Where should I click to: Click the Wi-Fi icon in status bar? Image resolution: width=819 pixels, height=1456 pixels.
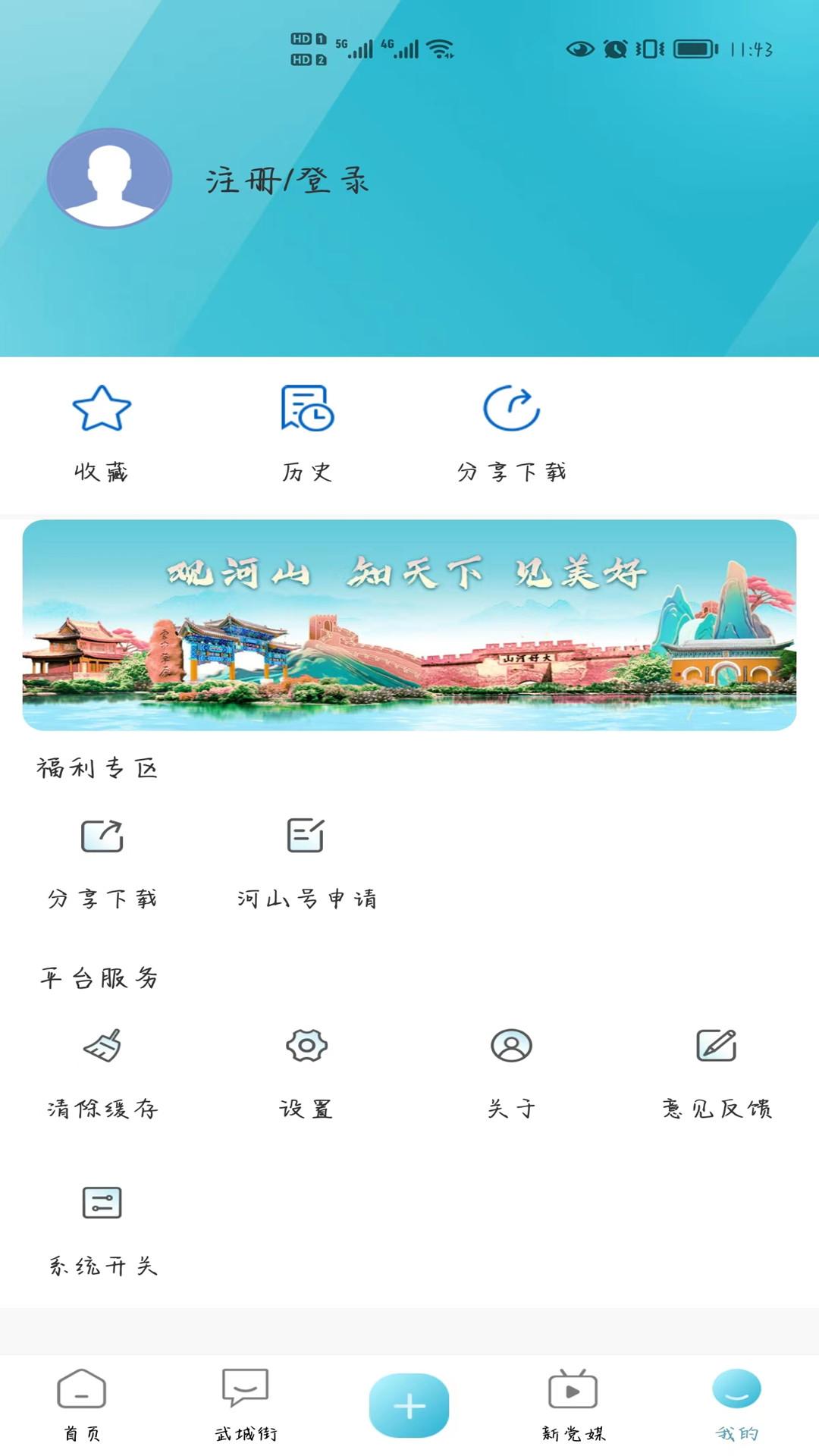(438, 48)
